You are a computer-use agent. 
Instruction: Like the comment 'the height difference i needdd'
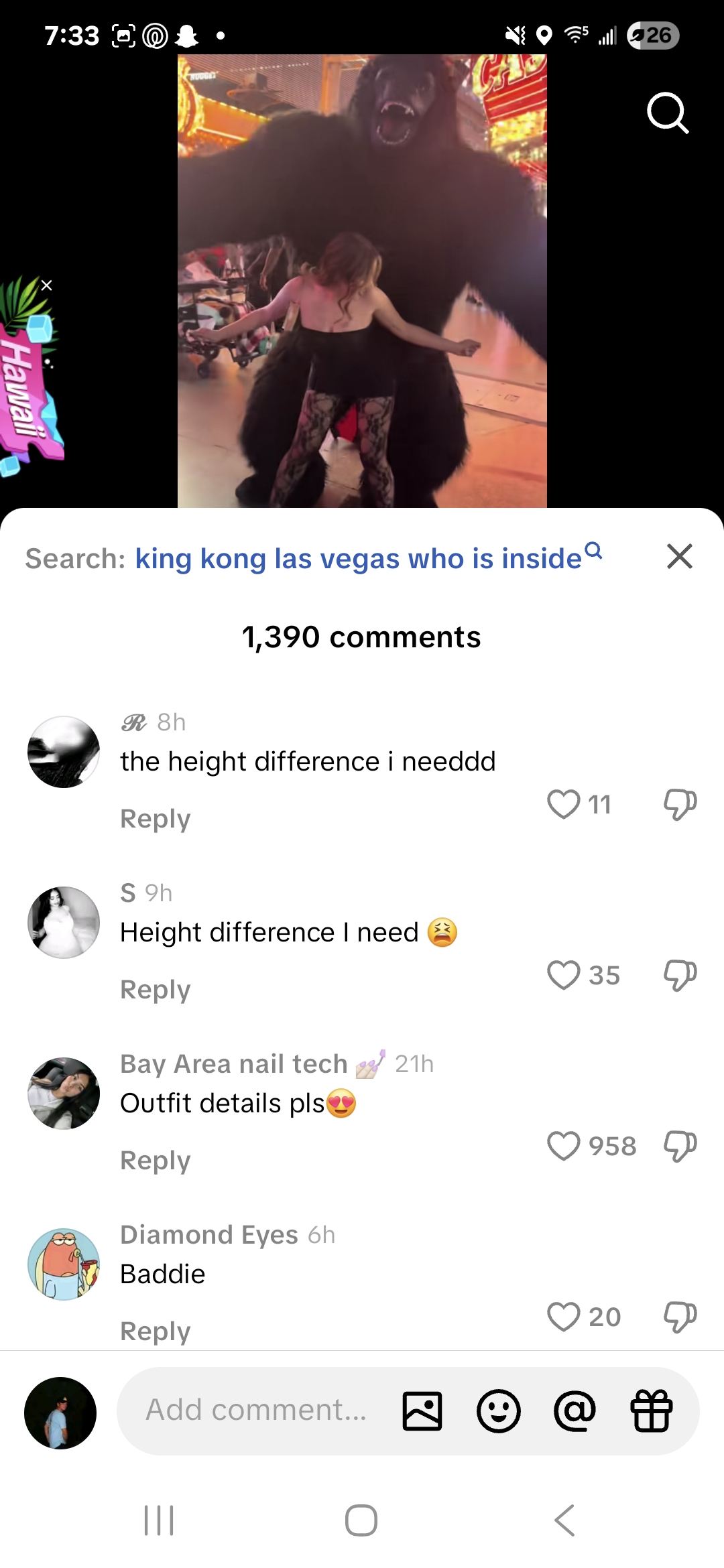click(x=563, y=804)
